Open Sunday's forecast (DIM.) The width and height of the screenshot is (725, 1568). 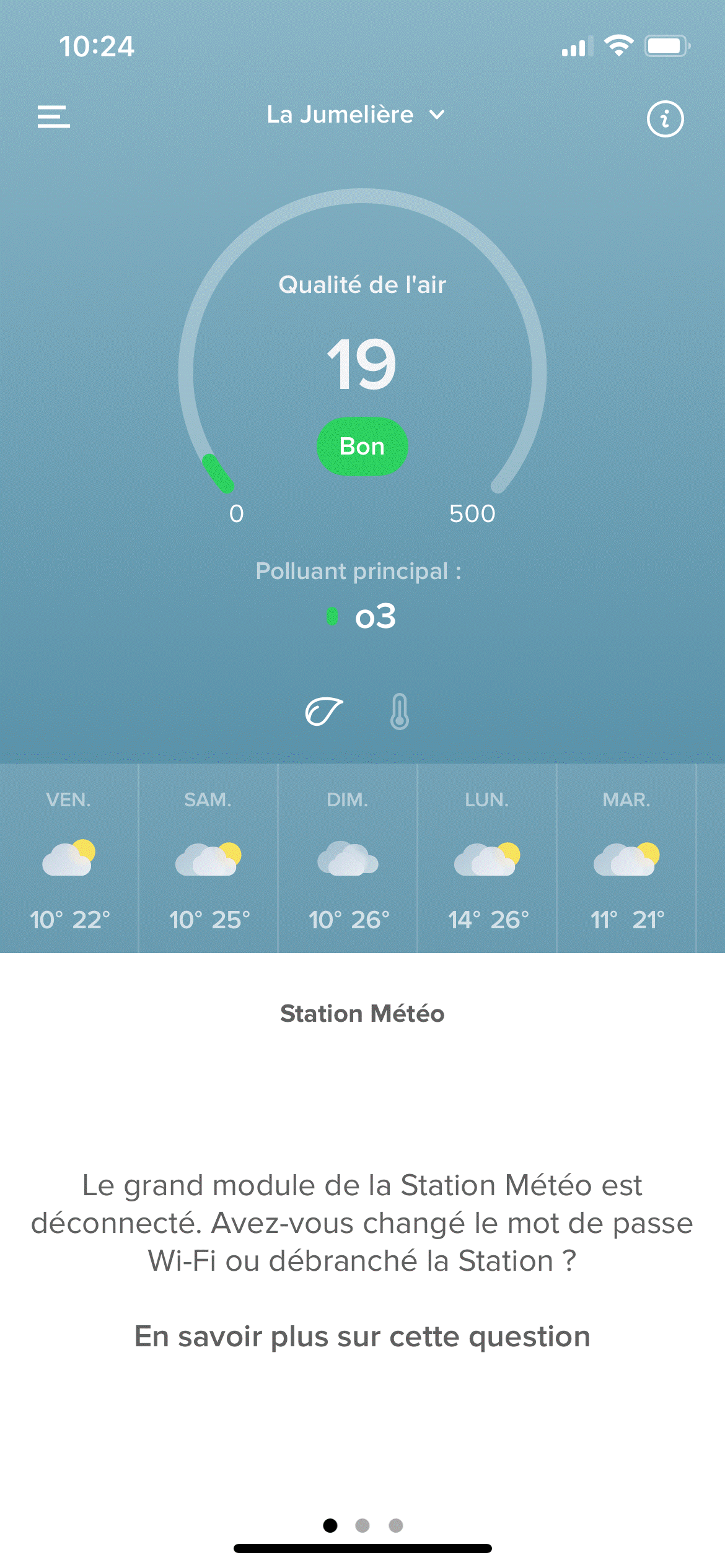(x=348, y=858)
